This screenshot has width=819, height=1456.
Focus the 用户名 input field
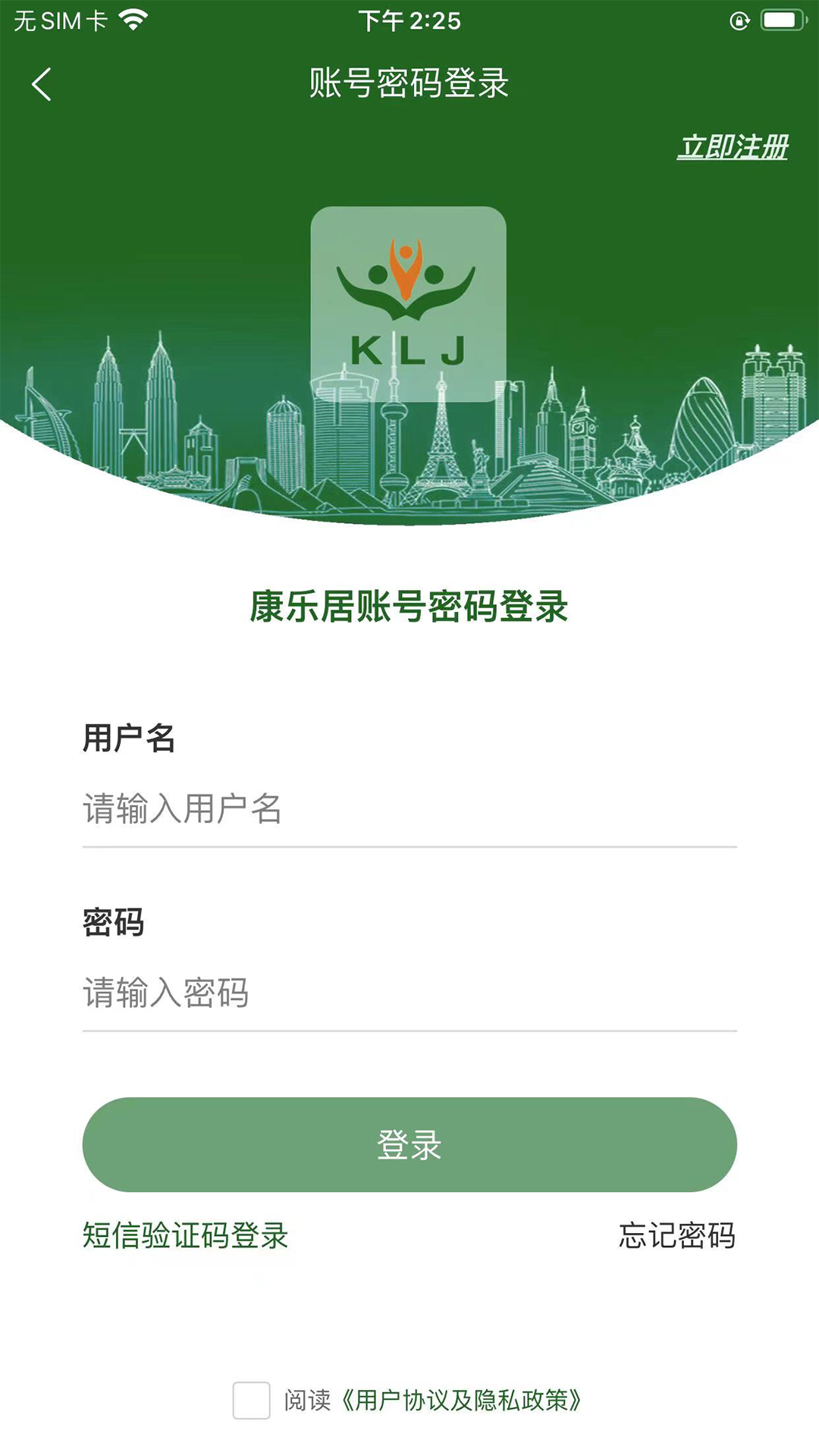(409, 808)
